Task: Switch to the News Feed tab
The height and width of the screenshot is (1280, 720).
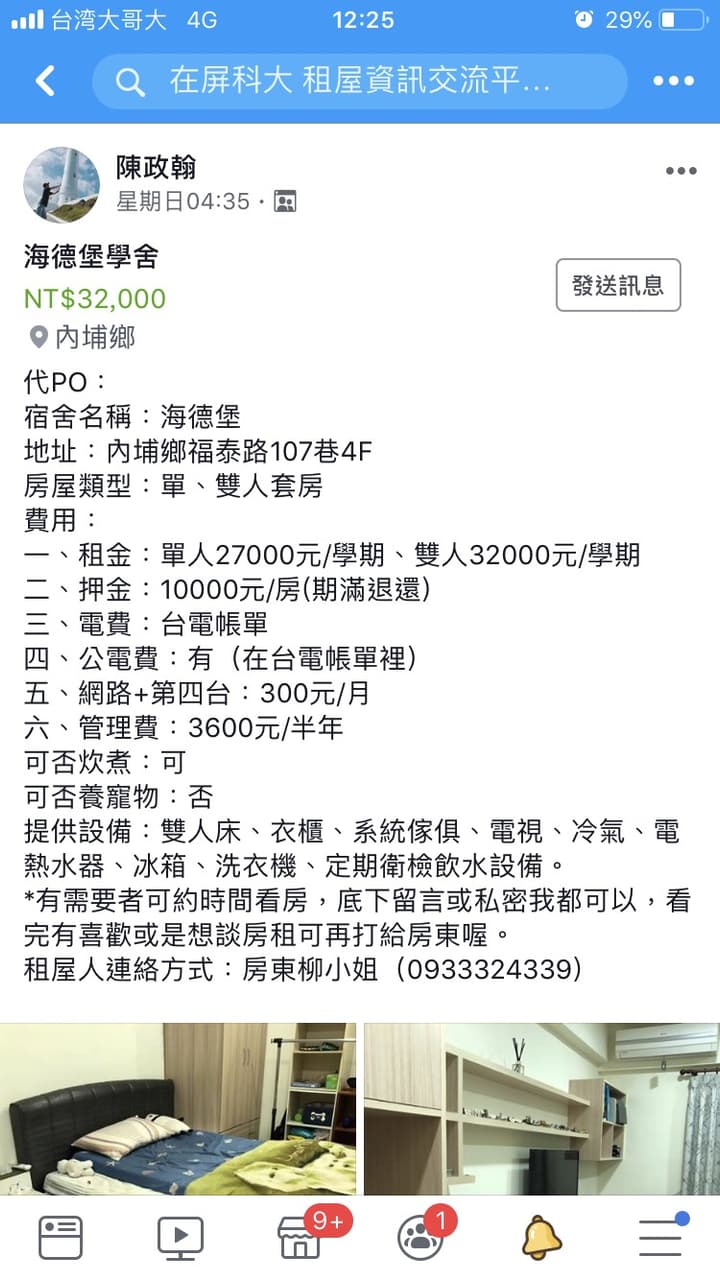Action: 60,1238
